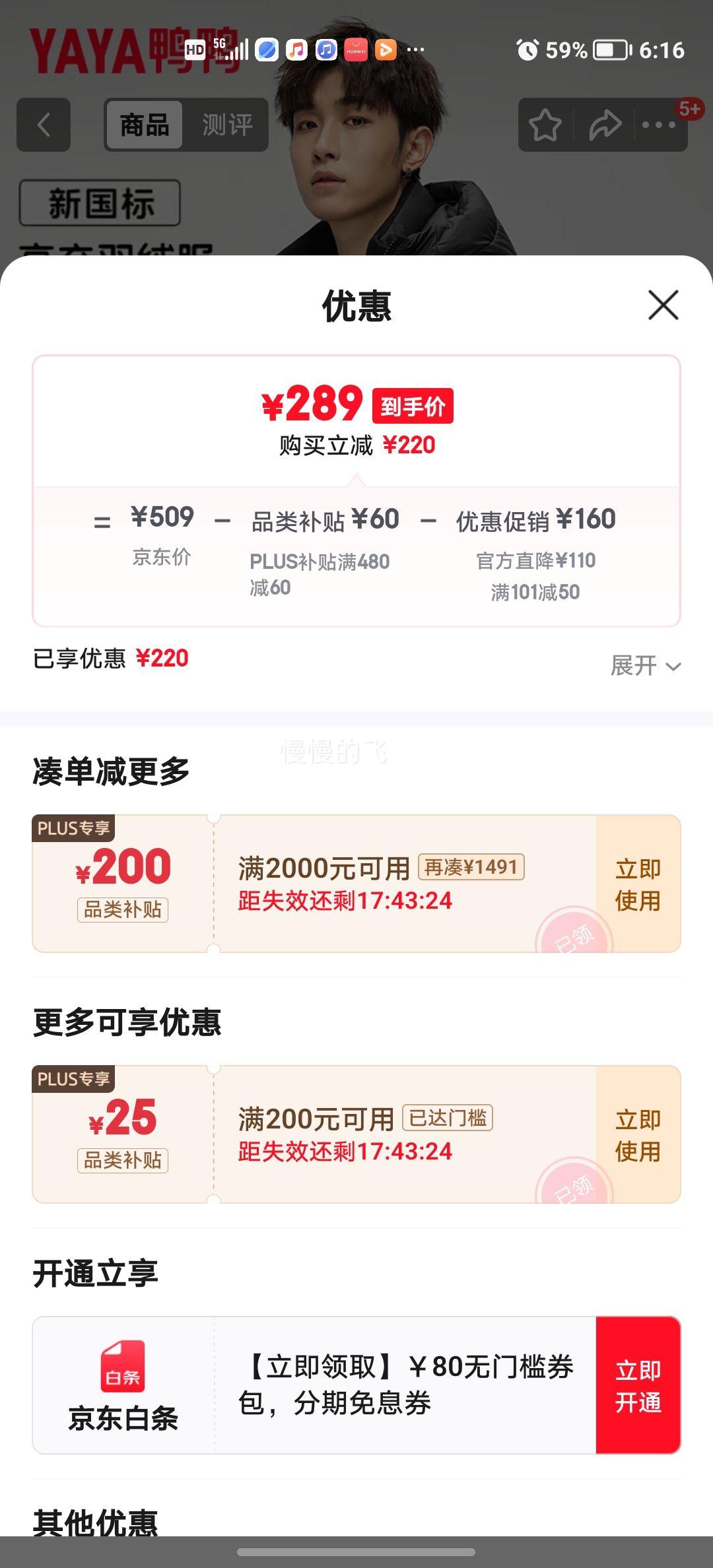Viewport: 713px width, 1568px height.
Task: Open the share arrow icon
Action: tap(603, 125)
